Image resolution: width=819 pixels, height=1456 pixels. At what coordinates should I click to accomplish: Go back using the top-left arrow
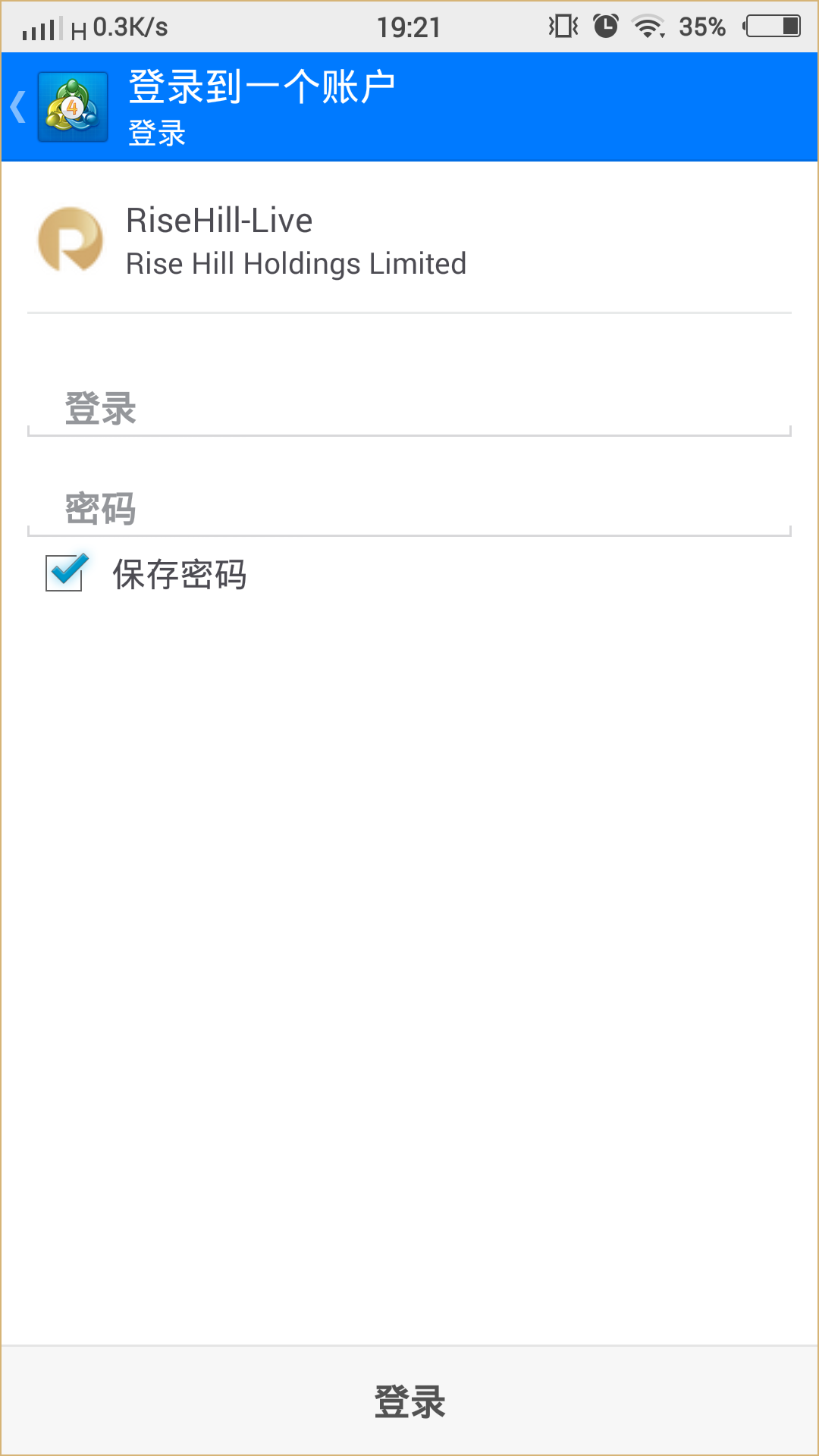(x=20, y=107)
